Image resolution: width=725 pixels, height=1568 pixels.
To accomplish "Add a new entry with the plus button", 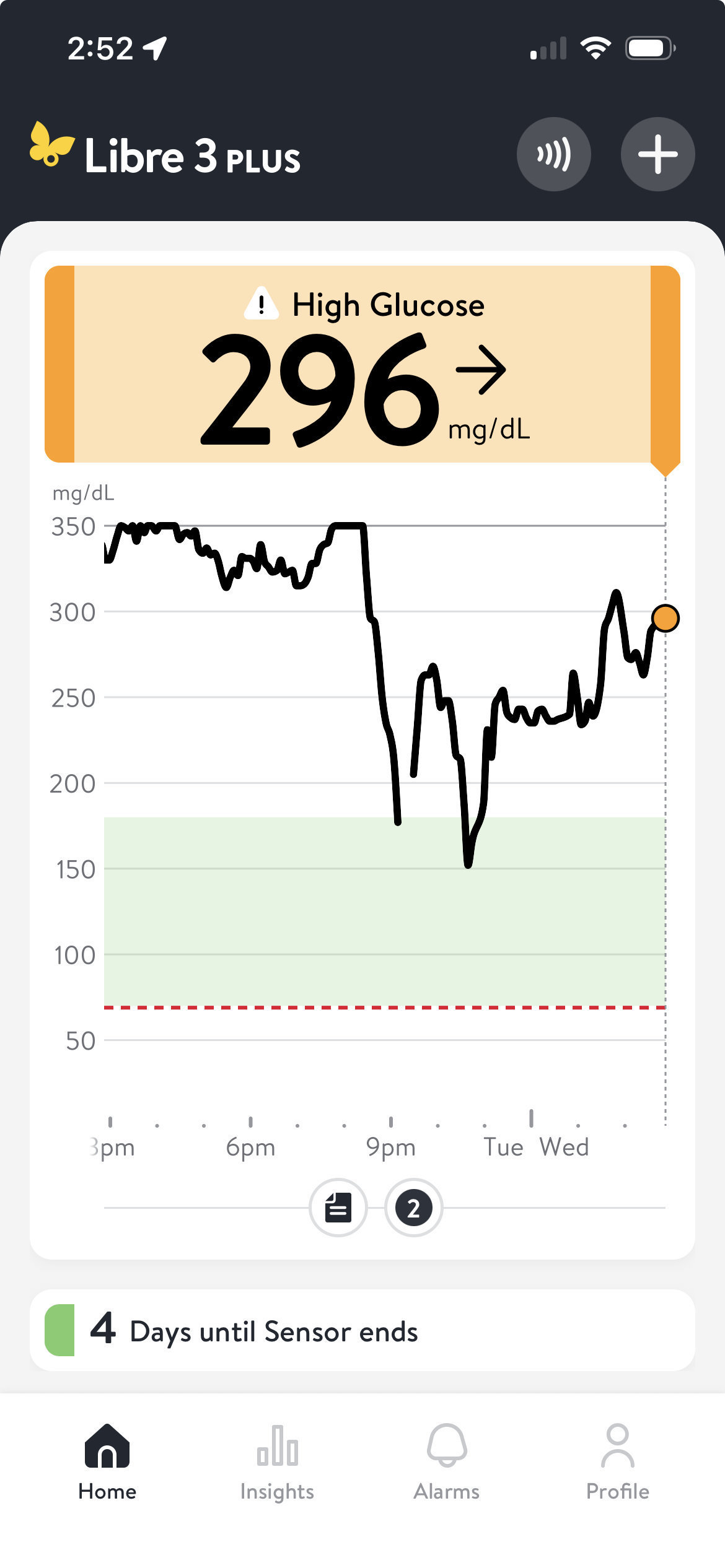I will [657, 154].
